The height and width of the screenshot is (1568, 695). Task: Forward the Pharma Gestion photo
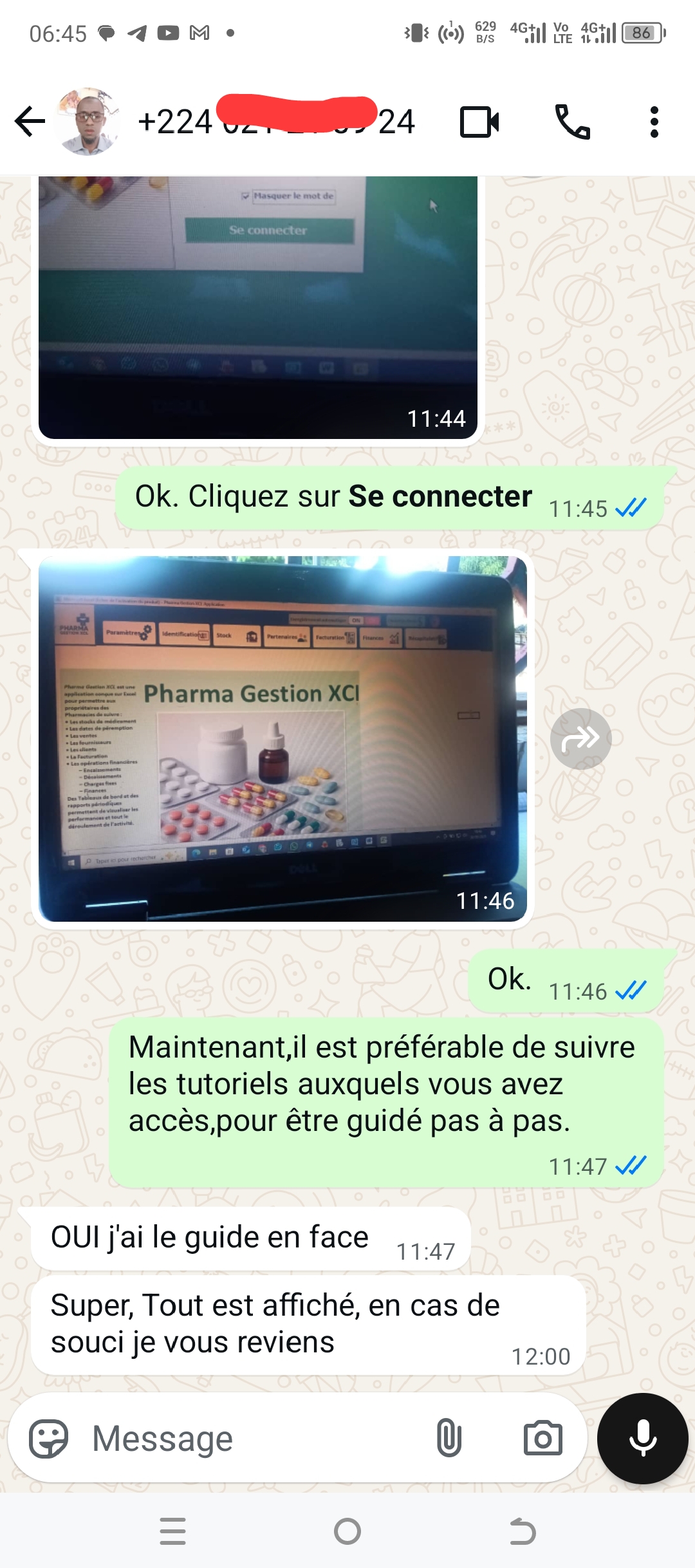[x=580, y=738]
